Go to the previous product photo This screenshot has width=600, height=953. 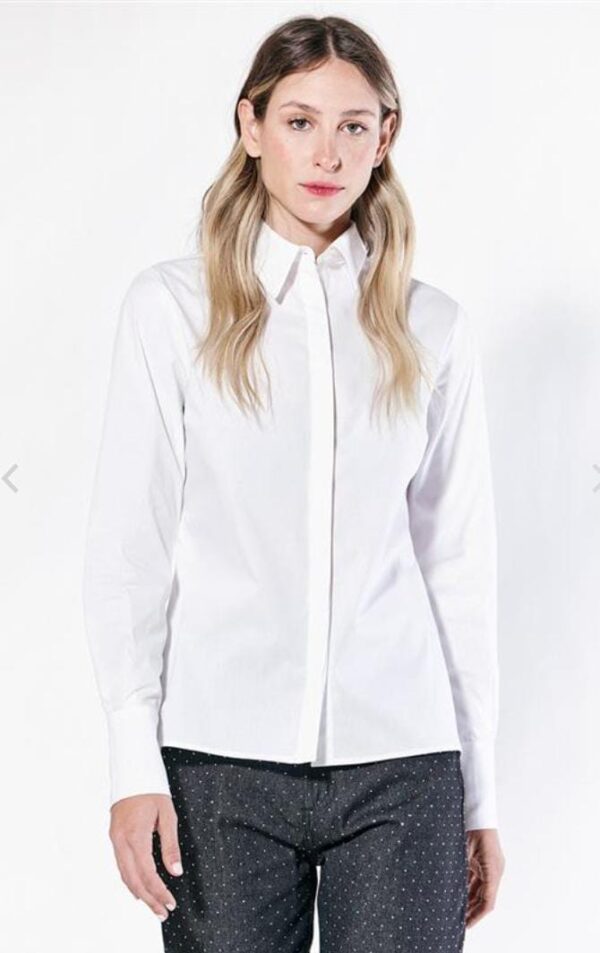tap(10, 478)
